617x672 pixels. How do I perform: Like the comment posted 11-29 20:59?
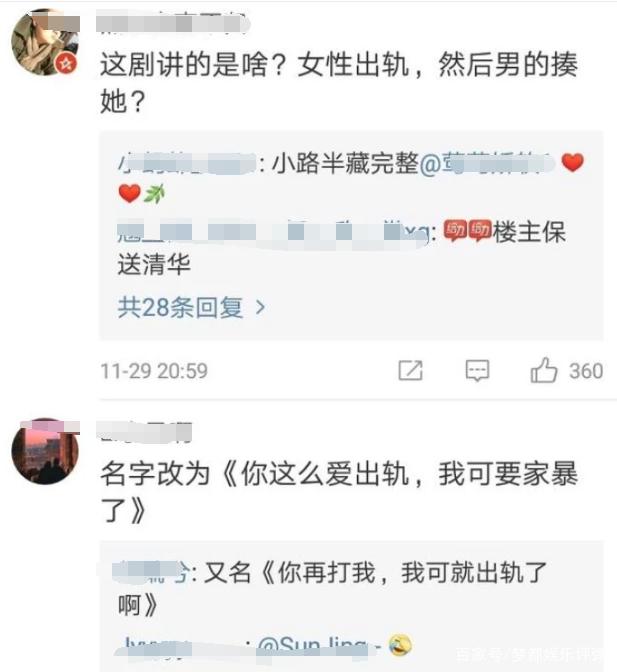[544, 370]
